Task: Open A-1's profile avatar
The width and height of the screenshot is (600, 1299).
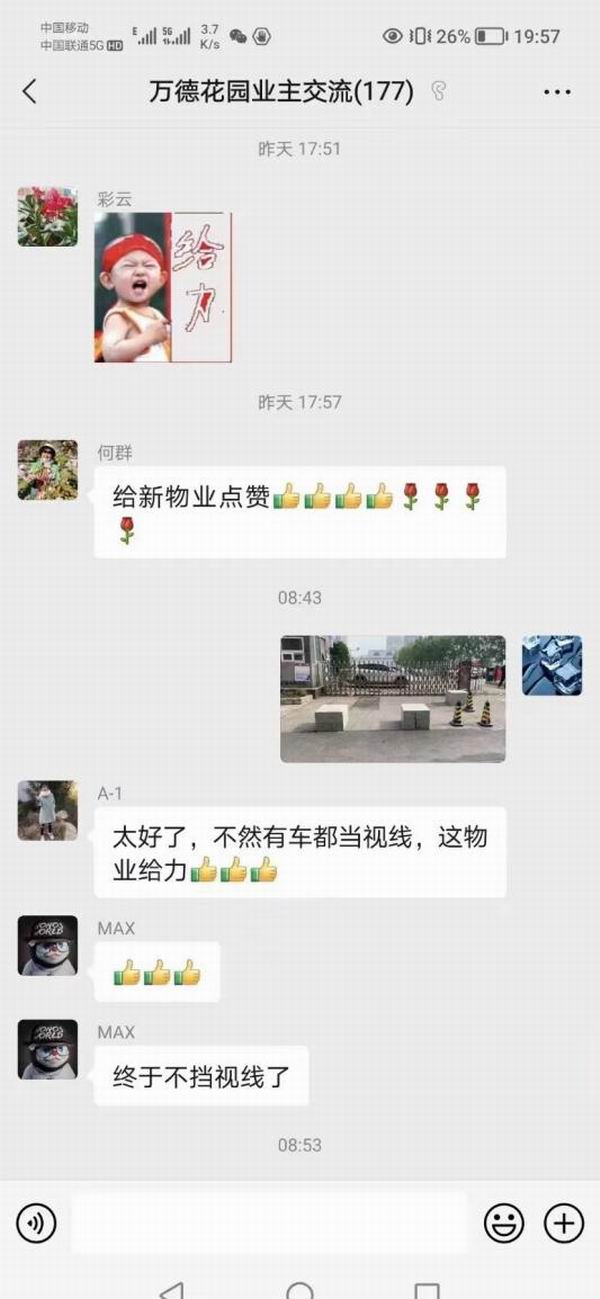Action: click(47, 810)
